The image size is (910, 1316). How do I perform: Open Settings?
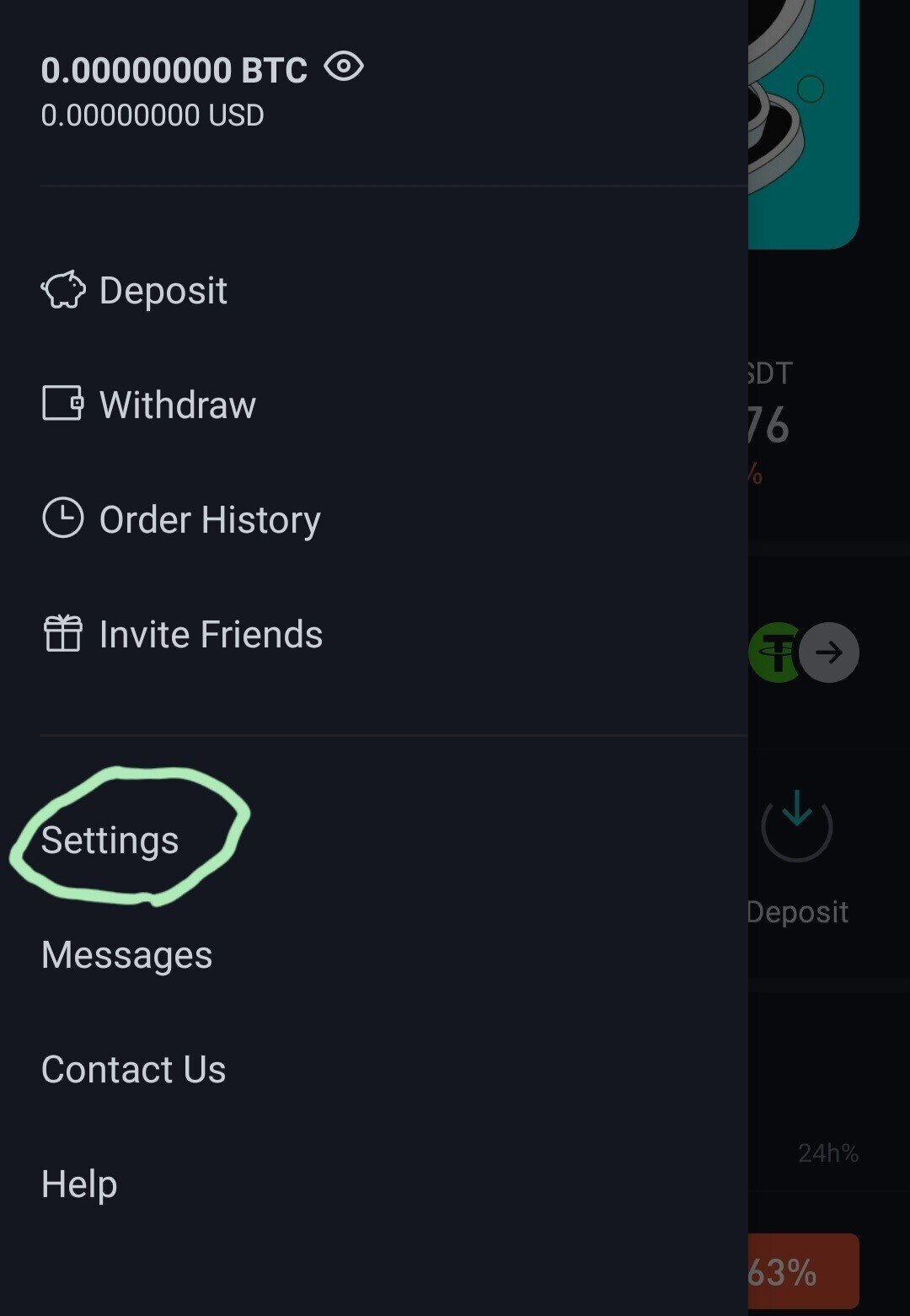[x=110, y=840]
